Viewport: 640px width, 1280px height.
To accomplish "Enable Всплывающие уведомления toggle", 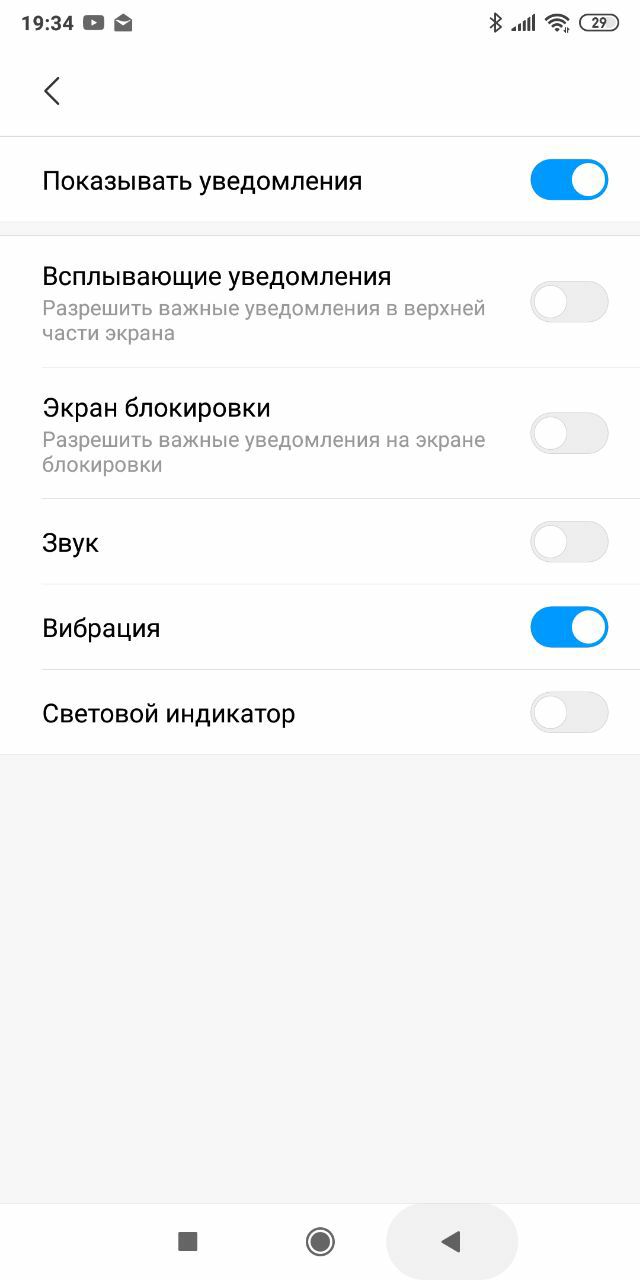I will click(x=568, y=301).
